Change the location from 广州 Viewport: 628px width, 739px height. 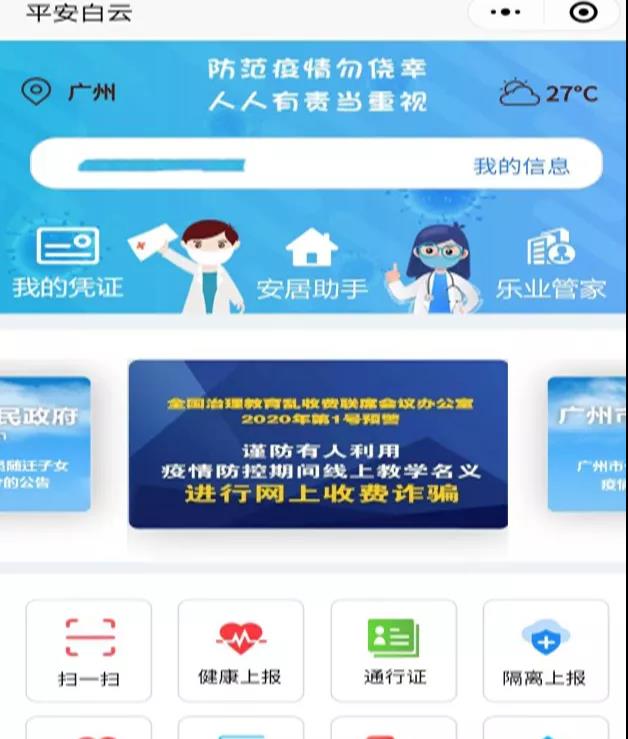(x=68, y=93)
